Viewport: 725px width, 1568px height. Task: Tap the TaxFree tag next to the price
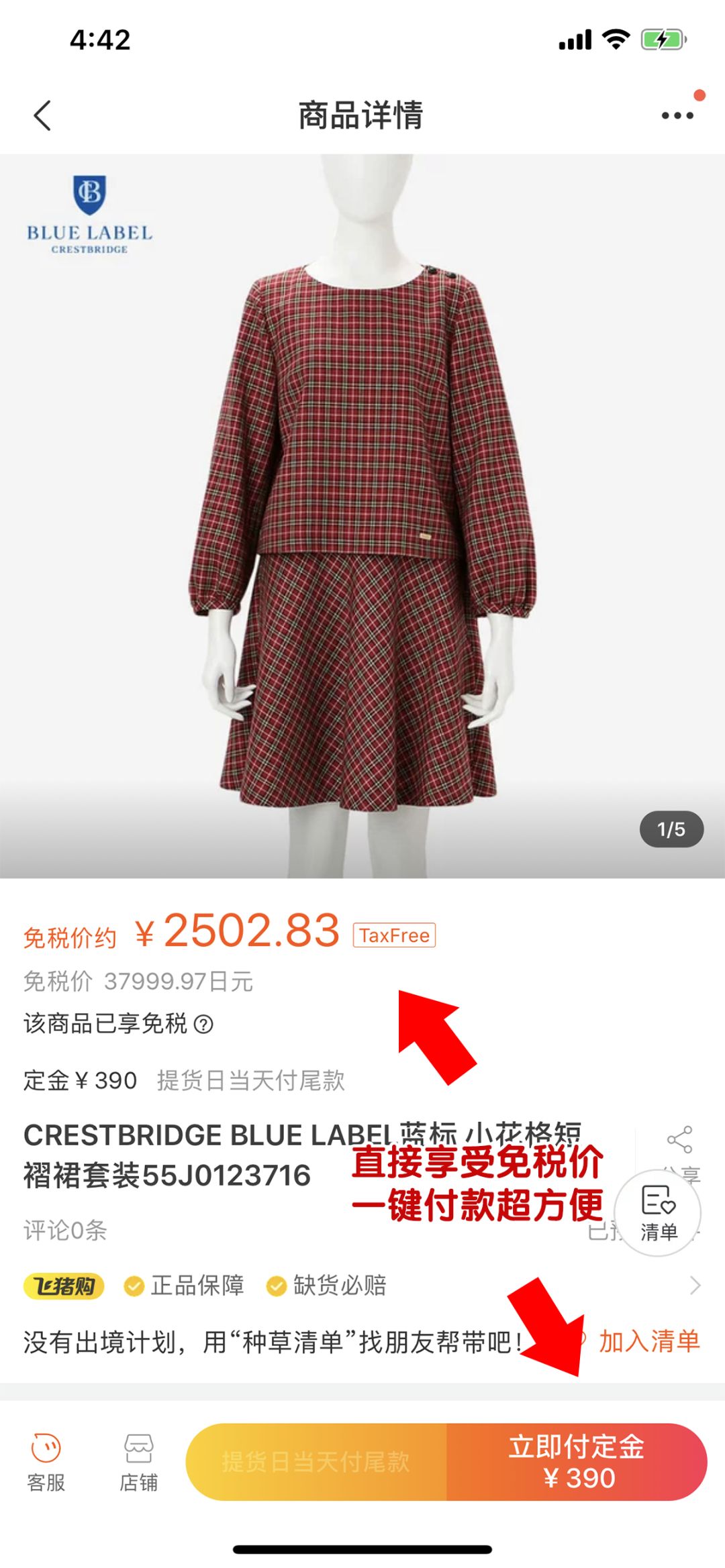(x=393, y=933)
